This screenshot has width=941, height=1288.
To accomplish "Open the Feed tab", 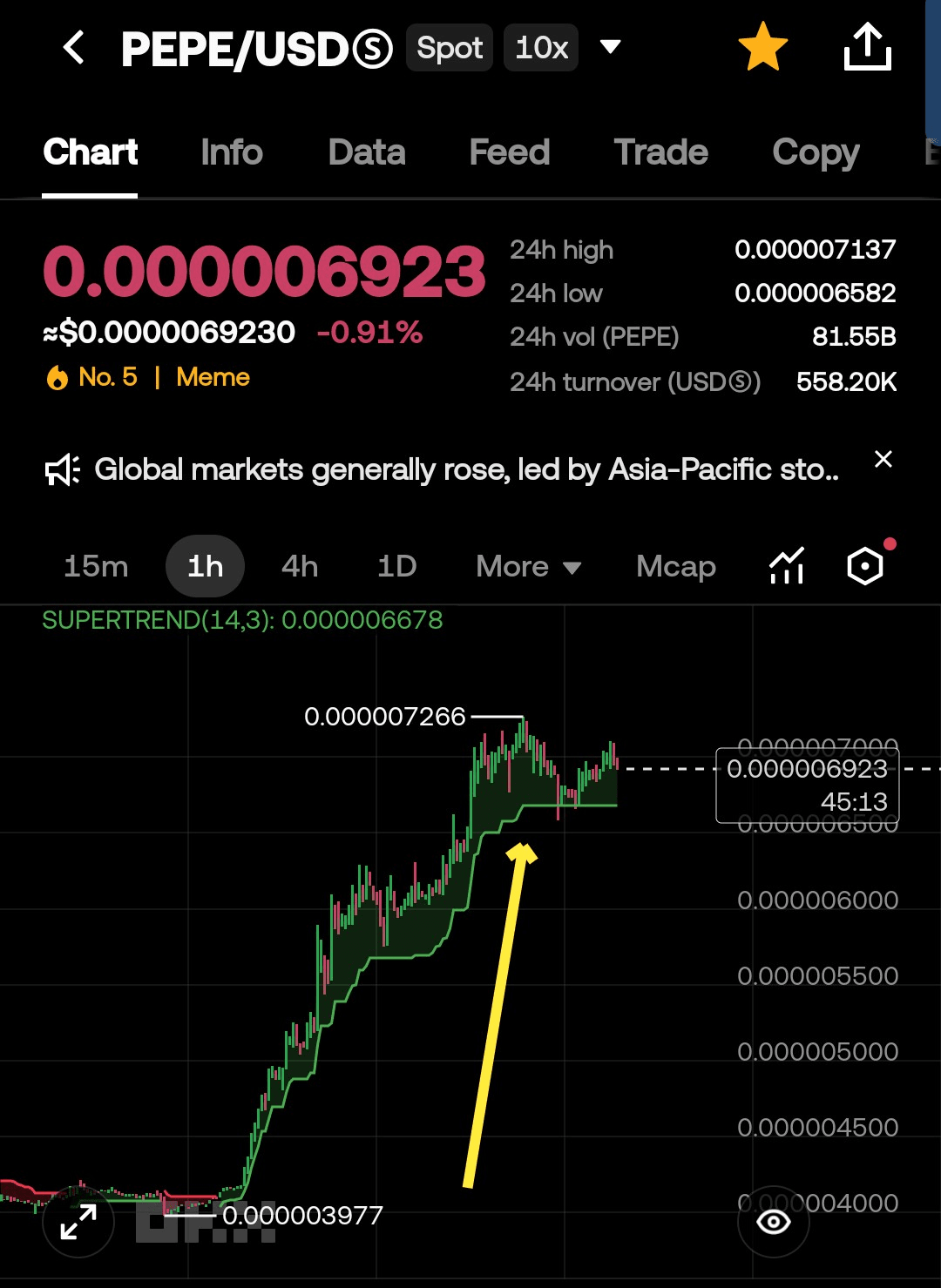I will click(510, 152).
